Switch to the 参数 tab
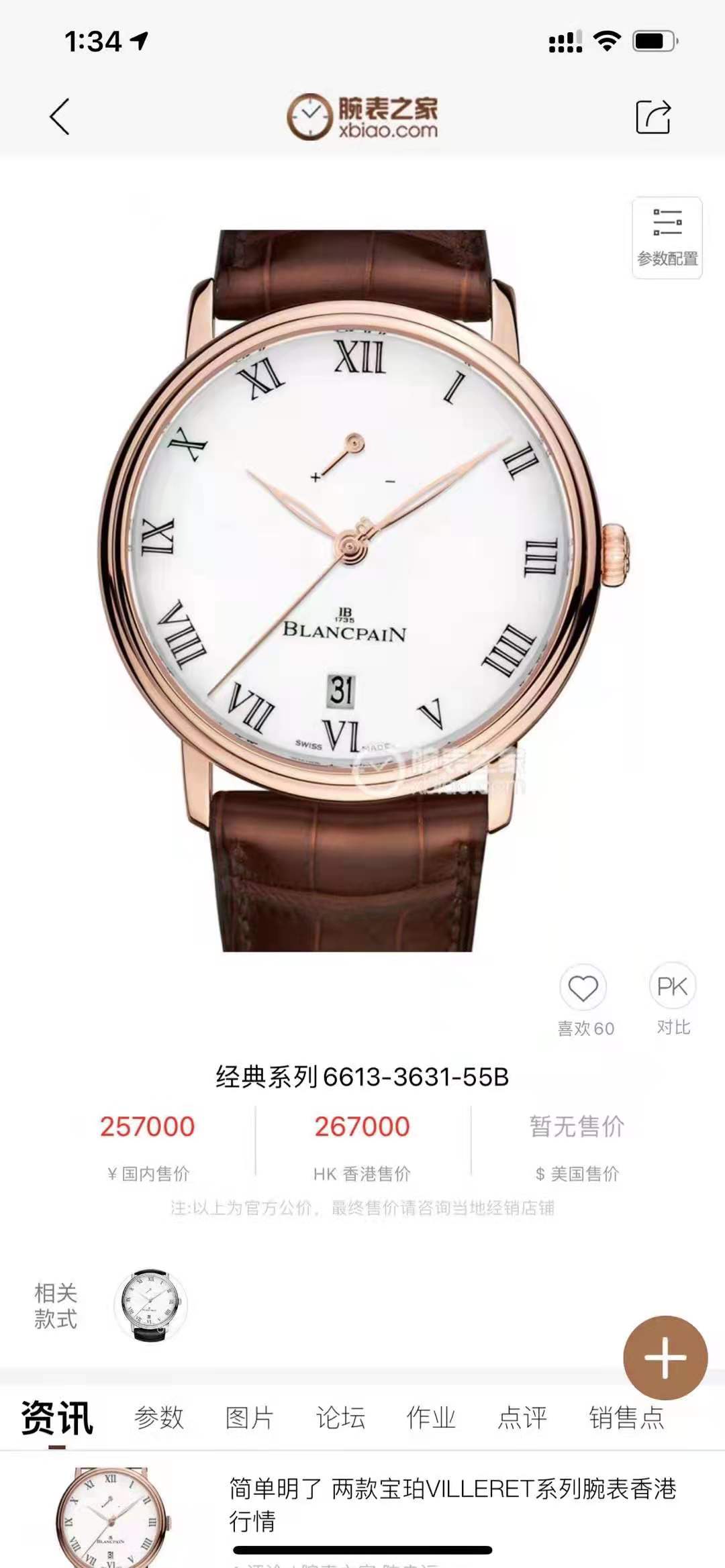This screenshot has height=1568, width=725. click(159, 1418)
